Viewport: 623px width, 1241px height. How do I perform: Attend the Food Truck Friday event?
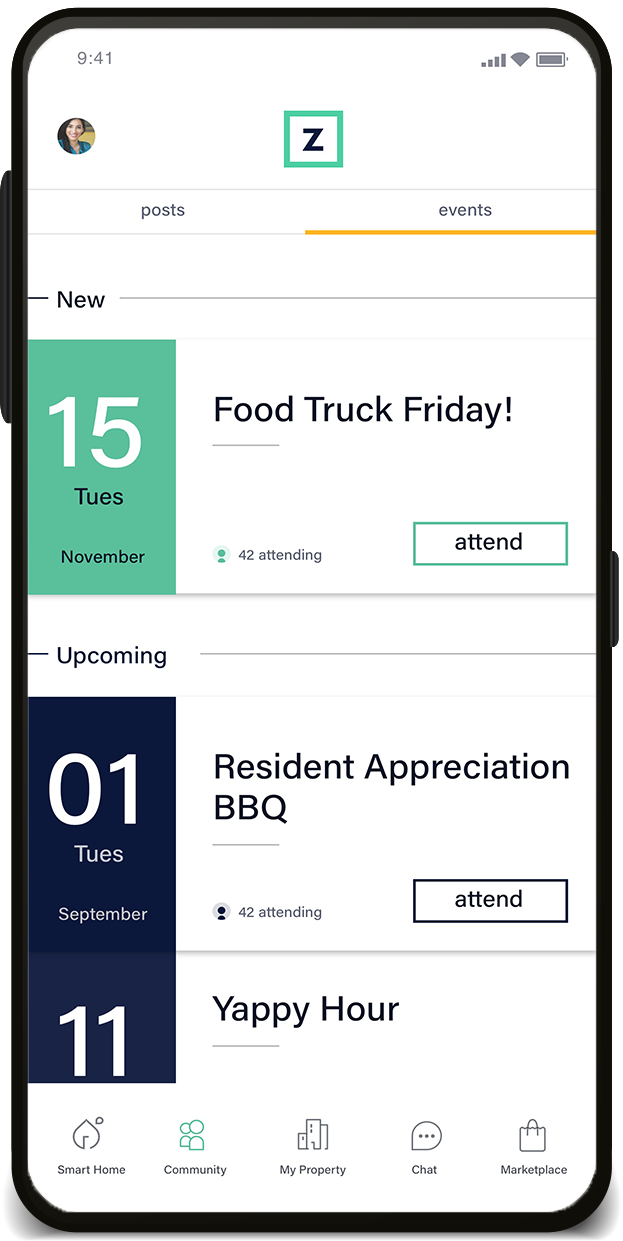pyautogui.click(x=490, y=543)
